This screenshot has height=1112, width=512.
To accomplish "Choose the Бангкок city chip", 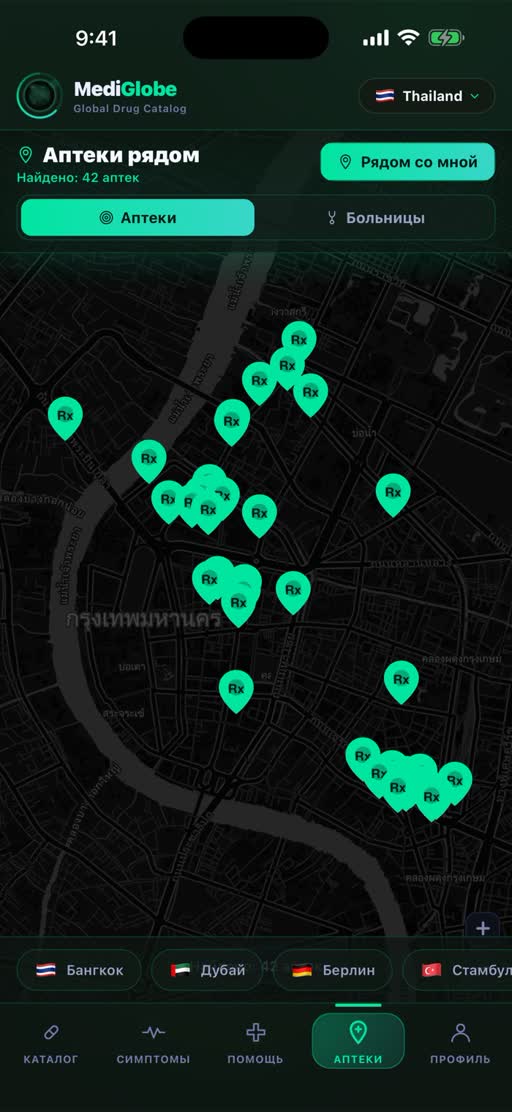I will tap(79, 970).
